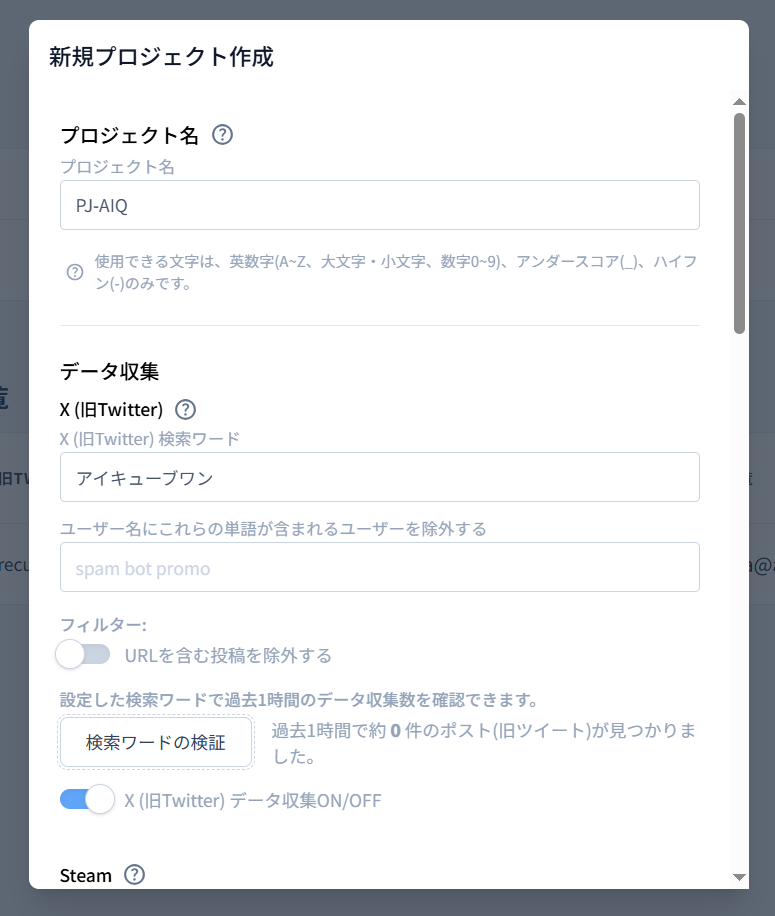This screenshot has width=775, height=916.
Task: Edit the プロジェクト名 field containing PJ-AIQ
Action: (x=379, y=206)
